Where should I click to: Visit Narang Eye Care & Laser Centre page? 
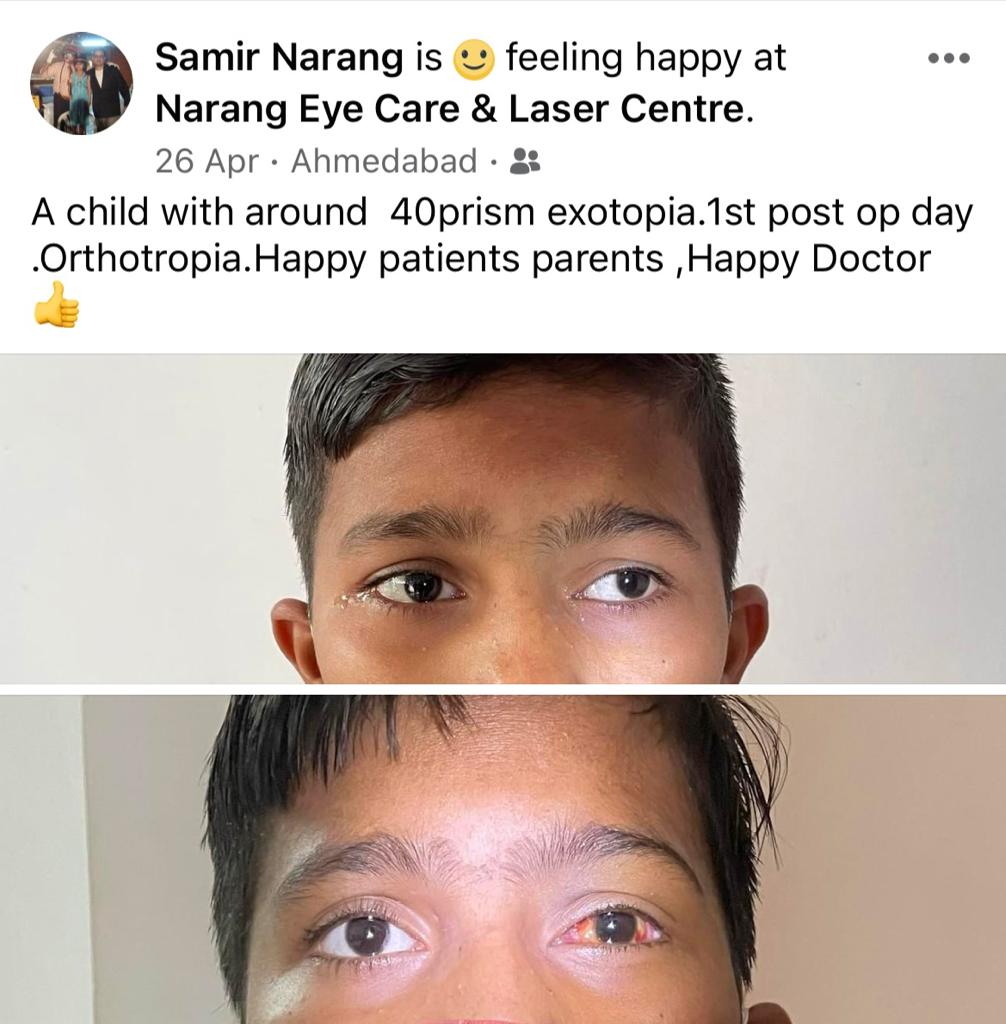click(450, 109)
